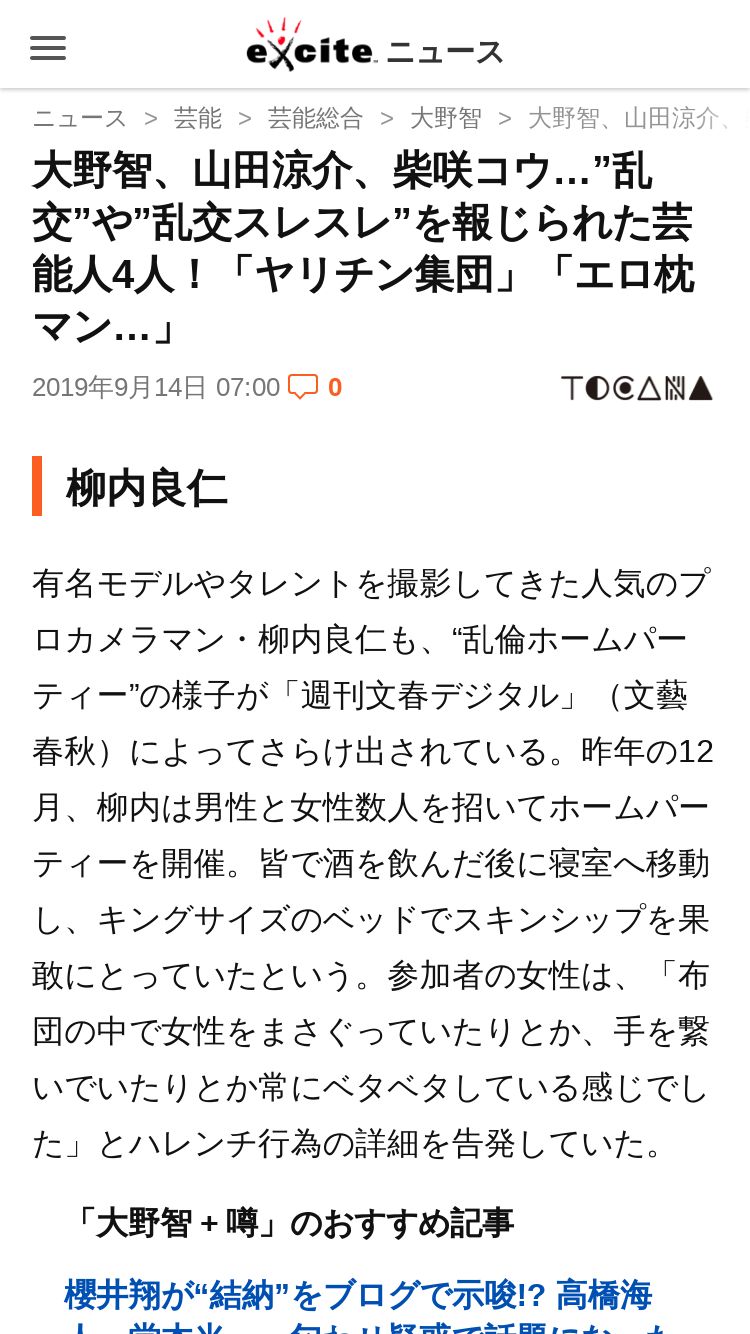
Task: Open the 芸能総合 breadcrumb link
Action: 316,118
